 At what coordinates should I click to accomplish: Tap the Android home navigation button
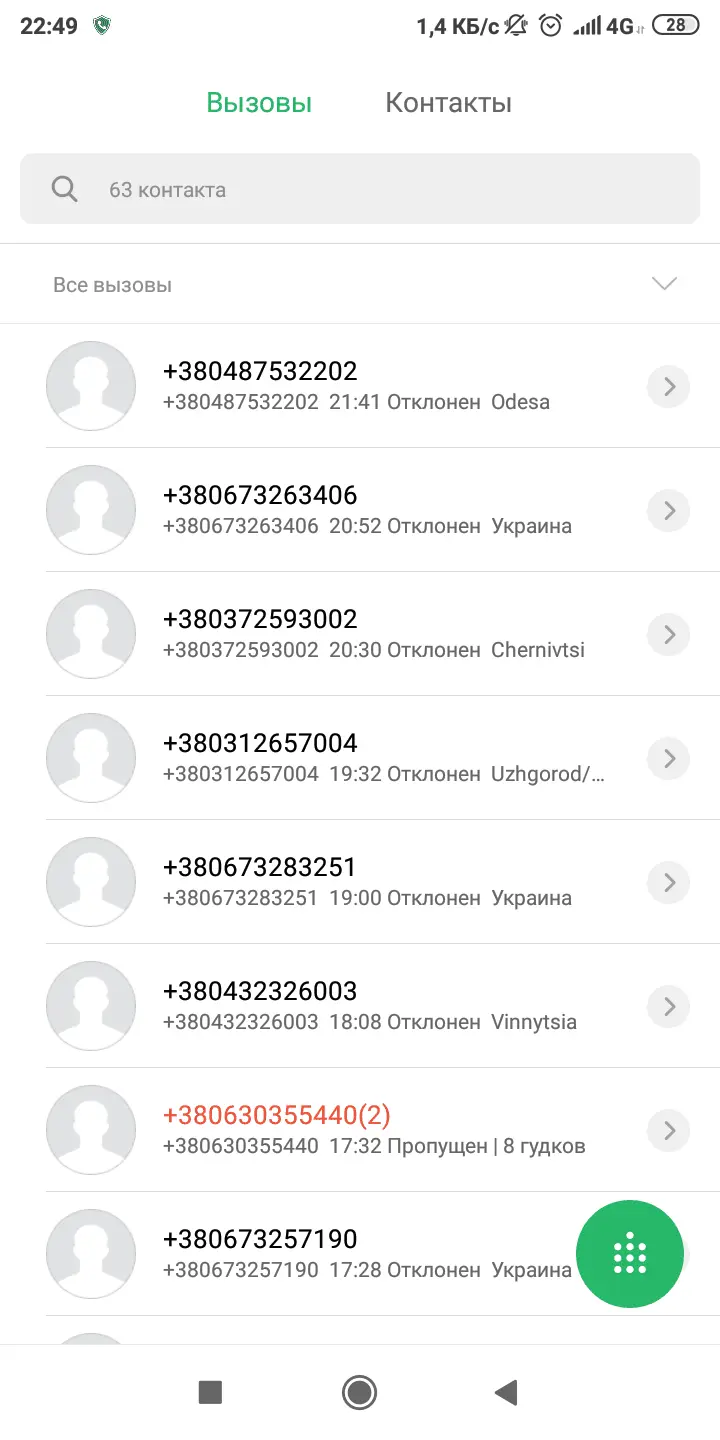coord(359,1391)
